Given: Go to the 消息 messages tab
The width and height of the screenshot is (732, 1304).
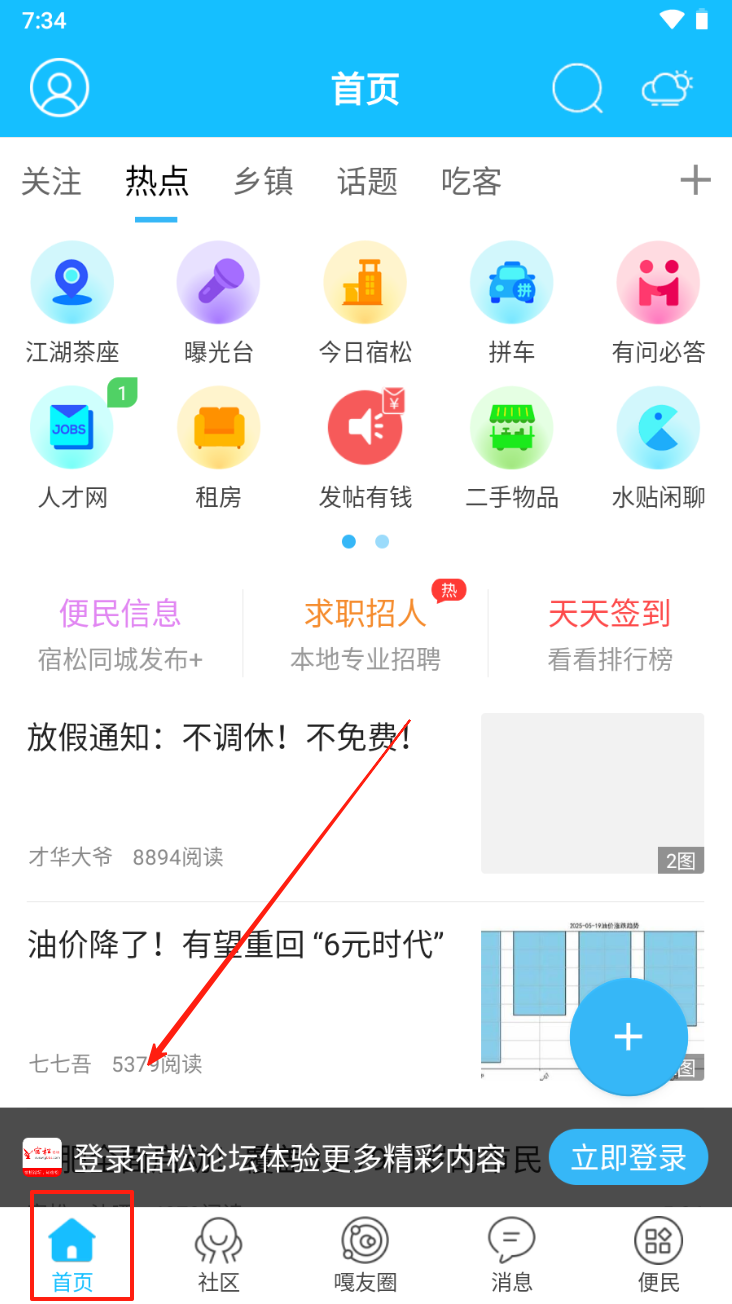Looking at the screenshot, I should coord(511,1256).
